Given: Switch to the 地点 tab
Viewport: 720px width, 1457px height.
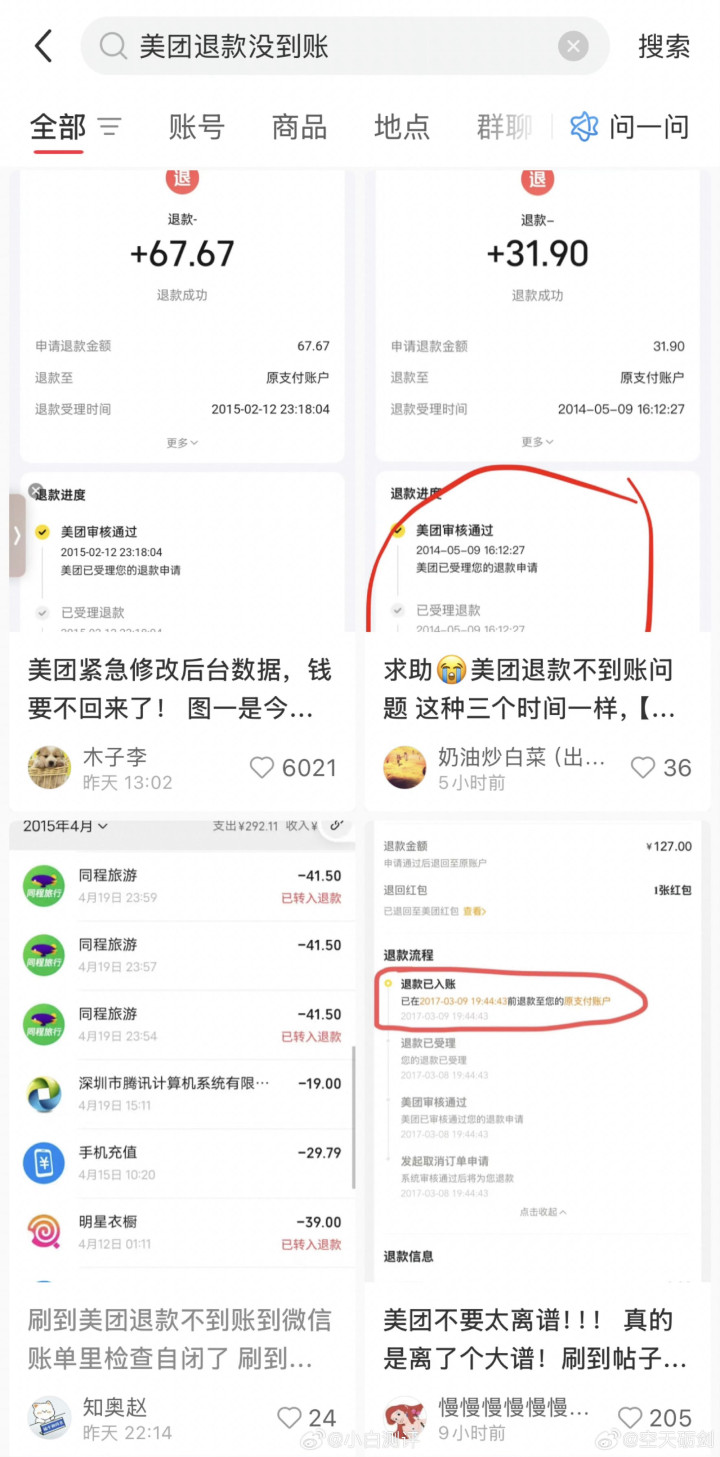Looking at the screenshot, I should [x=401, y=127].
